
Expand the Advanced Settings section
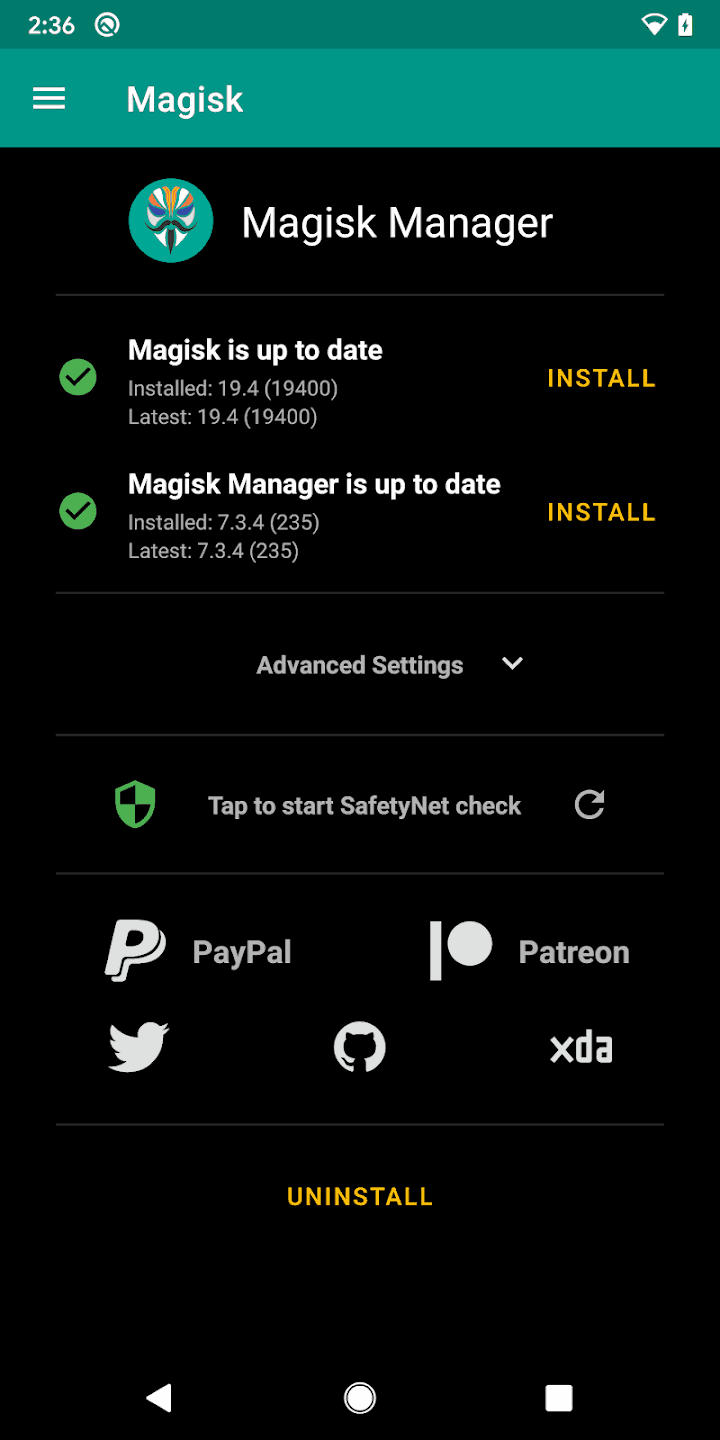360,664
